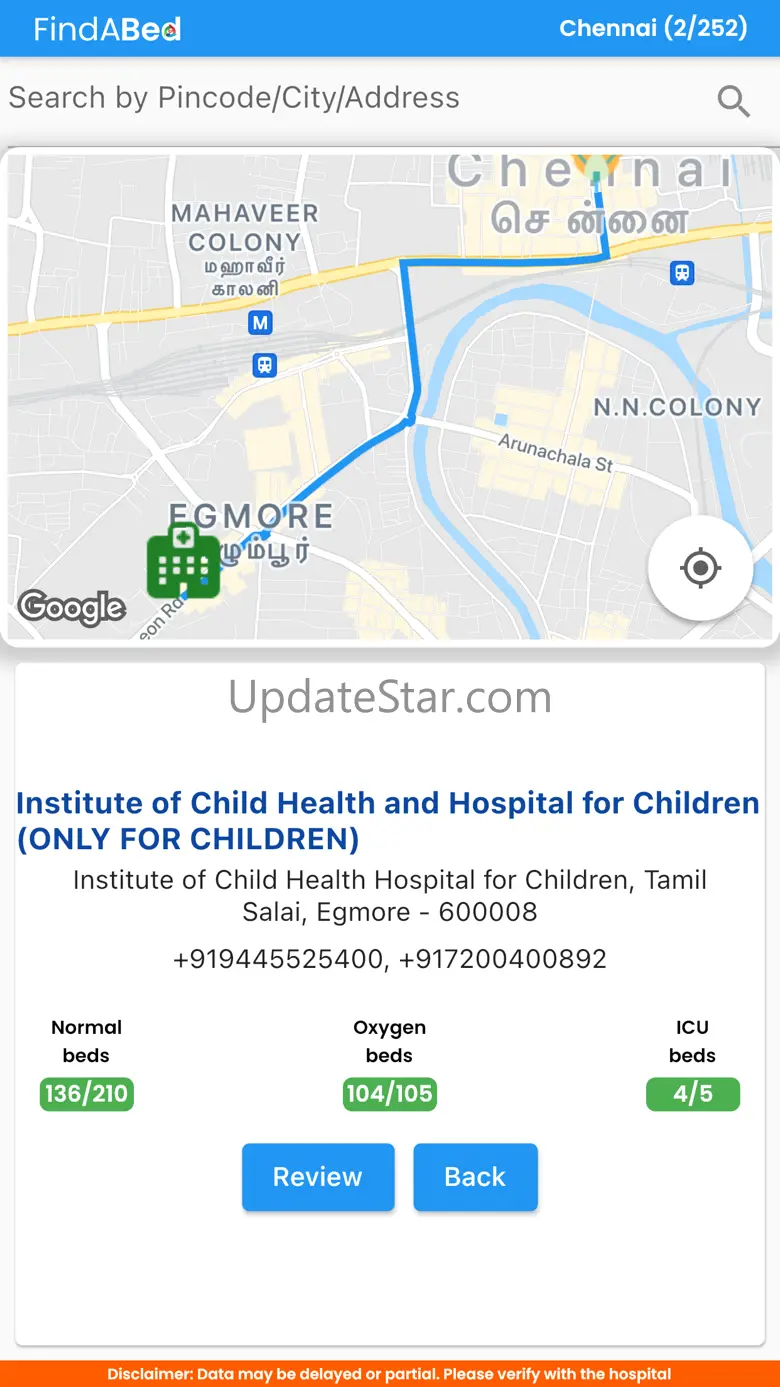
Task: Go back using the Back button
Action: click(475, 1177)
